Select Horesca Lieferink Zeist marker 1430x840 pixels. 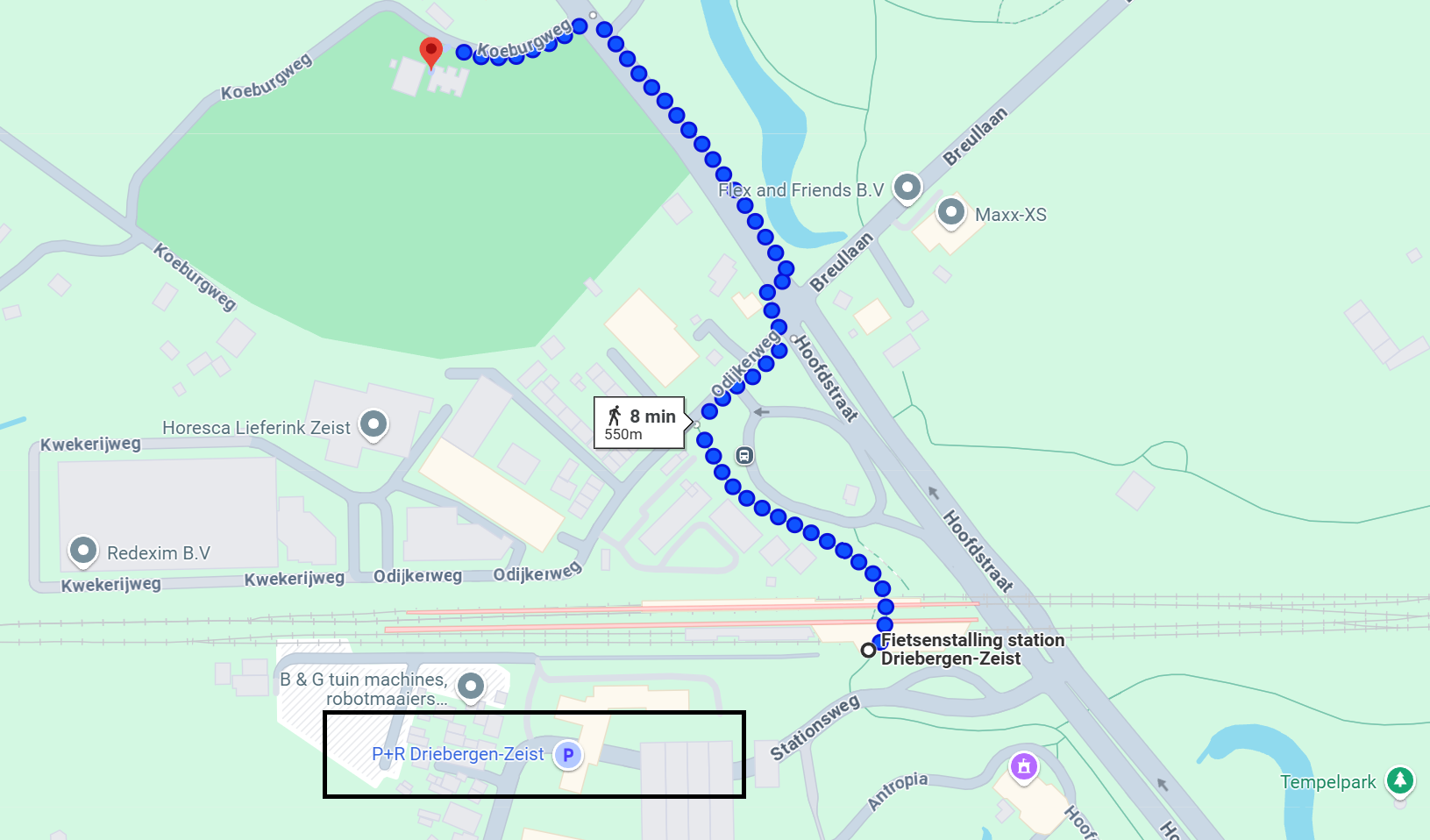tap(374, 425)
